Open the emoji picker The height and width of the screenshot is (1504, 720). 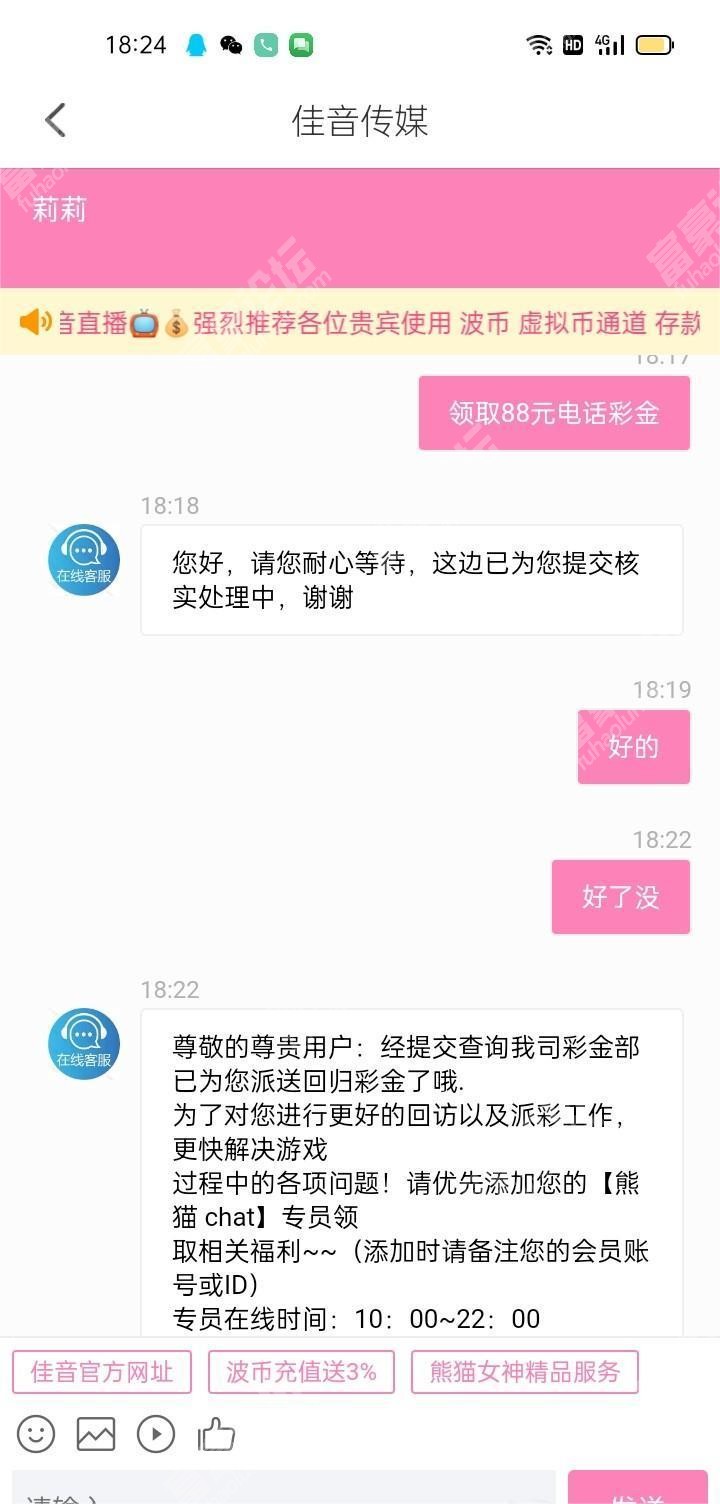36,1434
